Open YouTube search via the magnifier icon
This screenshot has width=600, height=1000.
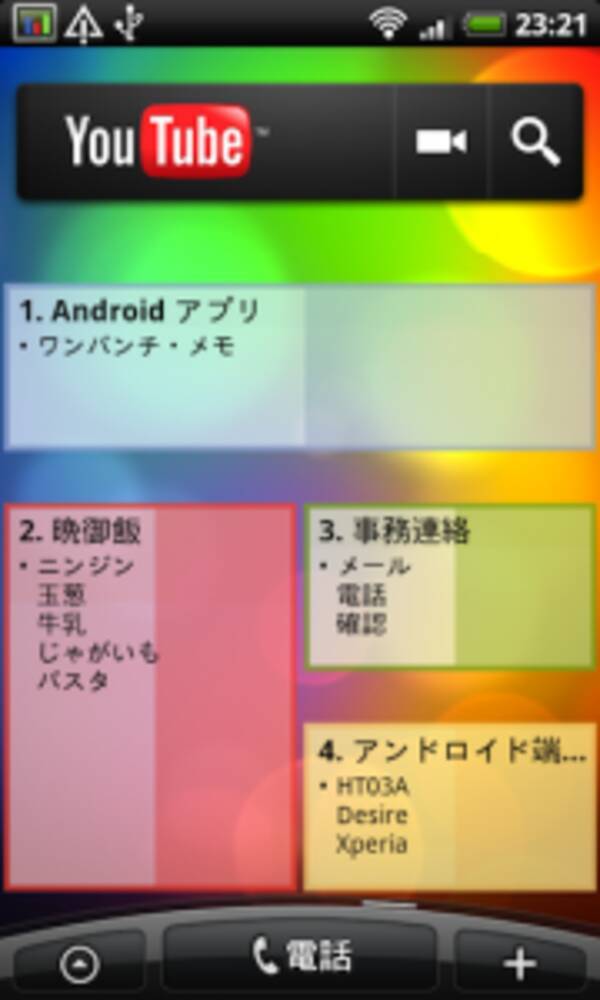coord(536,142)
